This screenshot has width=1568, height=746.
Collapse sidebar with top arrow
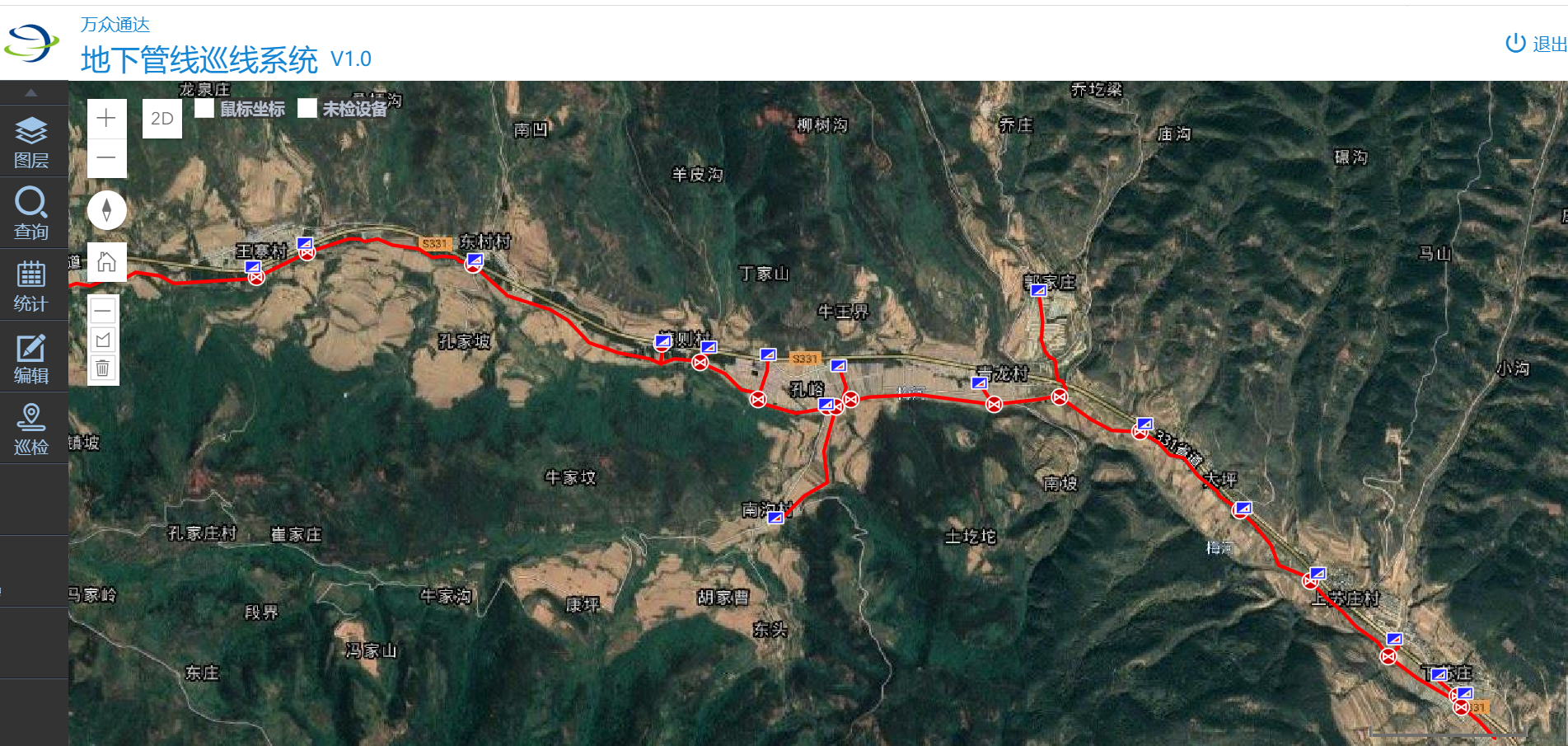click(31, 92)
